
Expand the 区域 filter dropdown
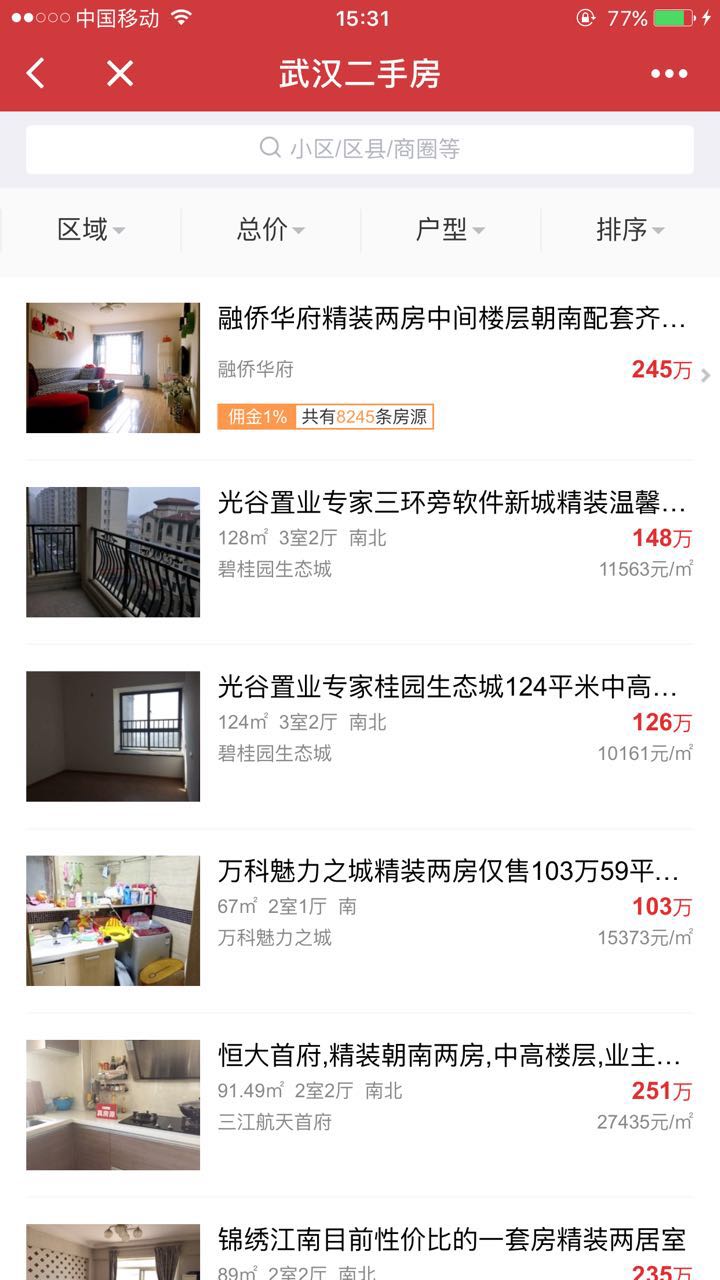pos(90,230)
